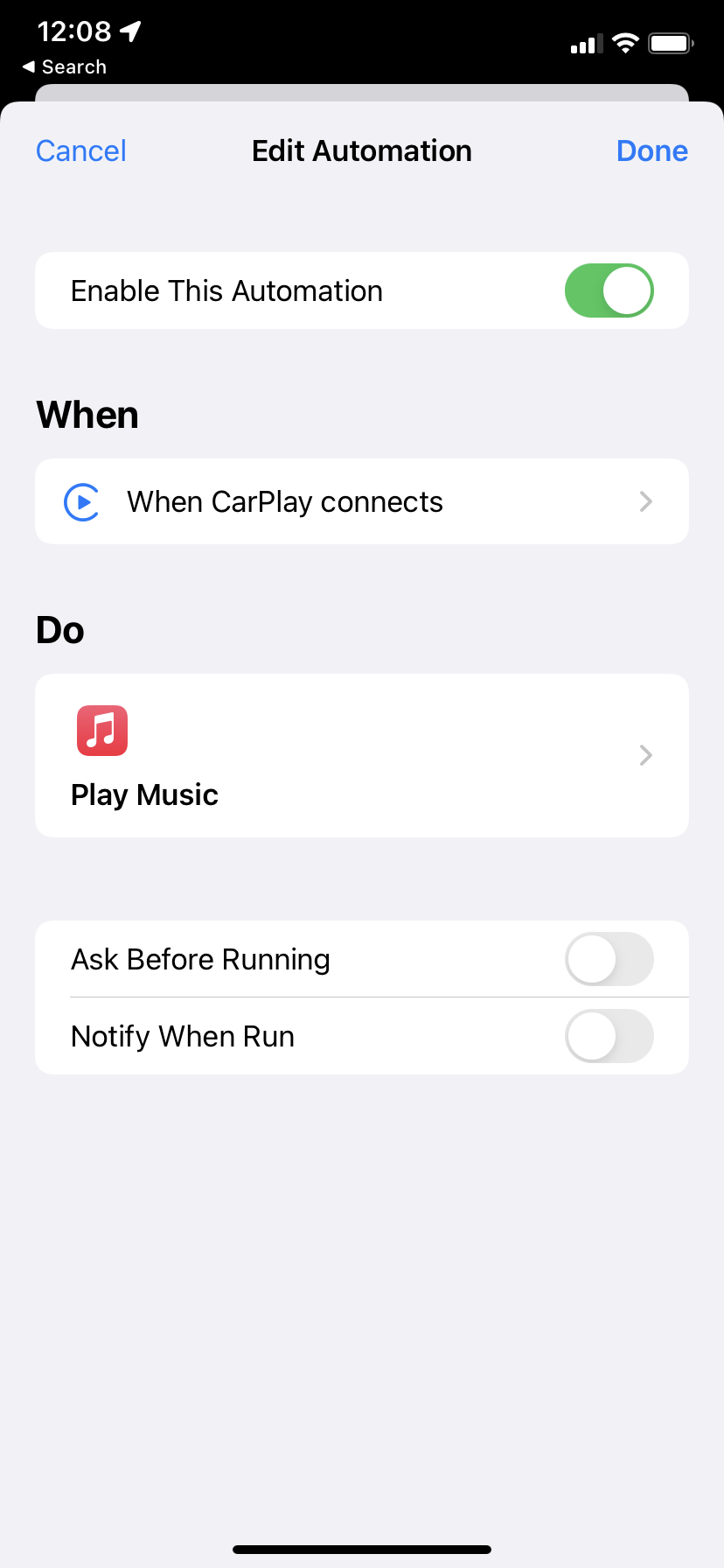Open the Play Music action details
Screen dimensions: 724x1568
click(362, 755)
